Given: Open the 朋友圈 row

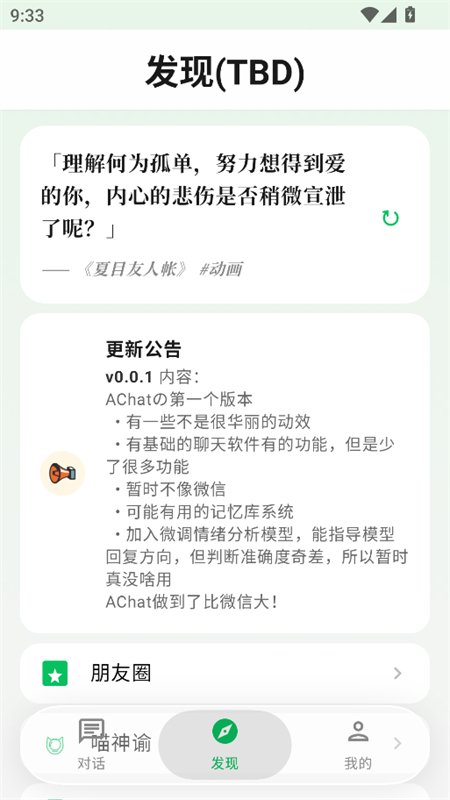Looking at the screenshot, I should click(224, 673).
